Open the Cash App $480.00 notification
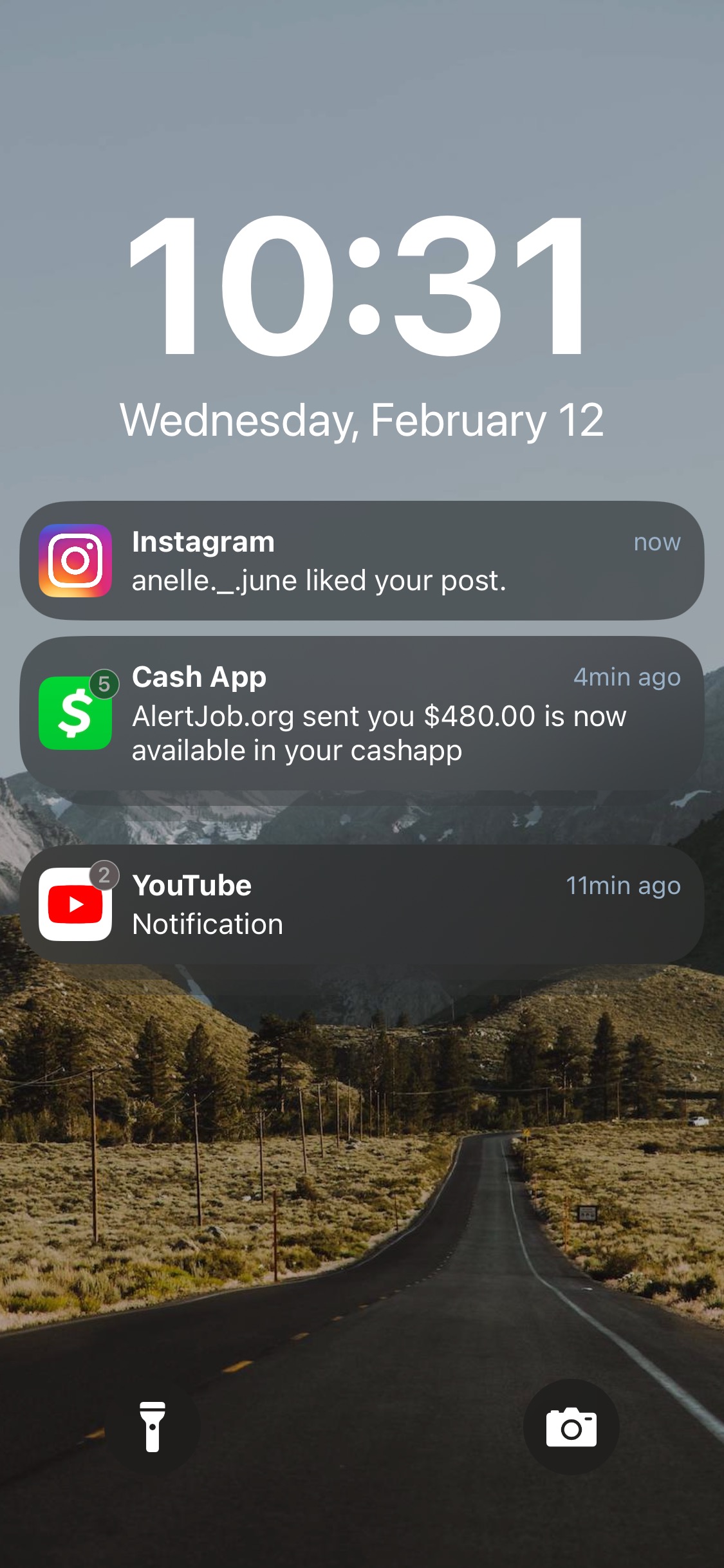 click(362, 713)
